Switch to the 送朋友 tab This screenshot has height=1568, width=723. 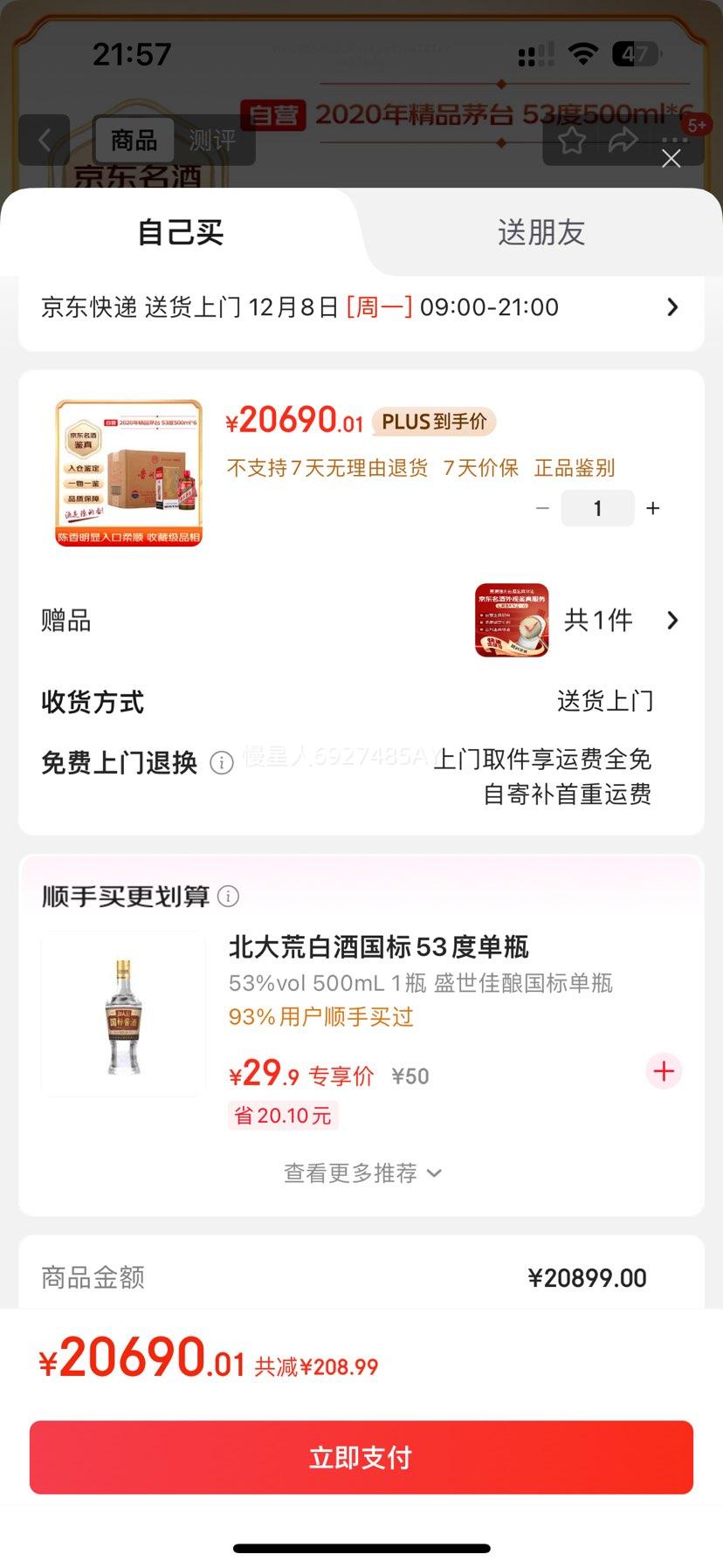(x=541, y=232)
